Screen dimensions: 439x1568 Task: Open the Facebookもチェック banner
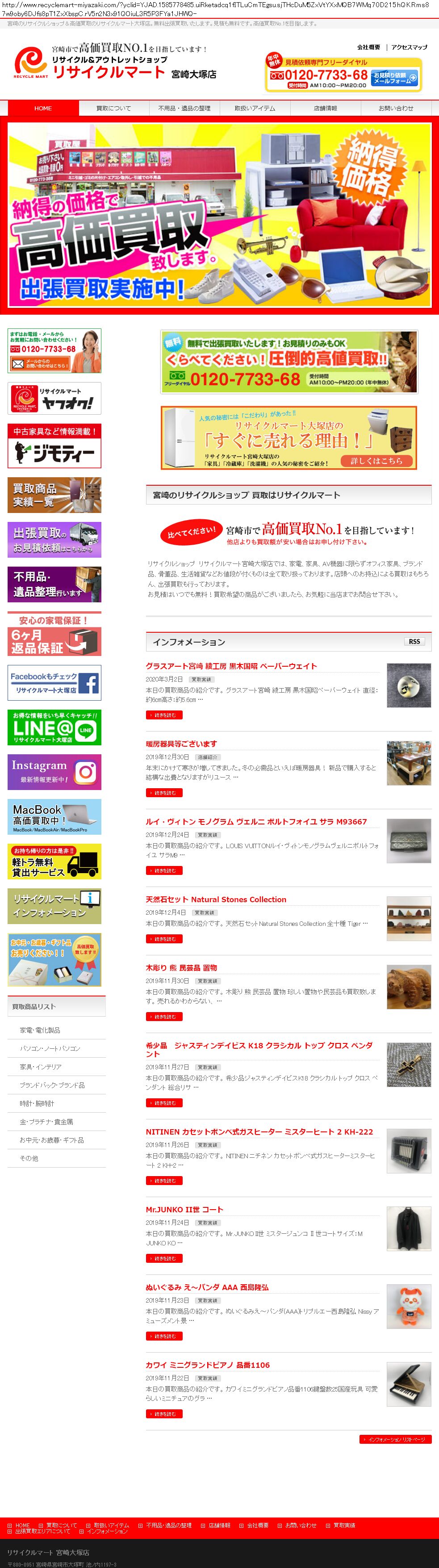click(55, 682)
